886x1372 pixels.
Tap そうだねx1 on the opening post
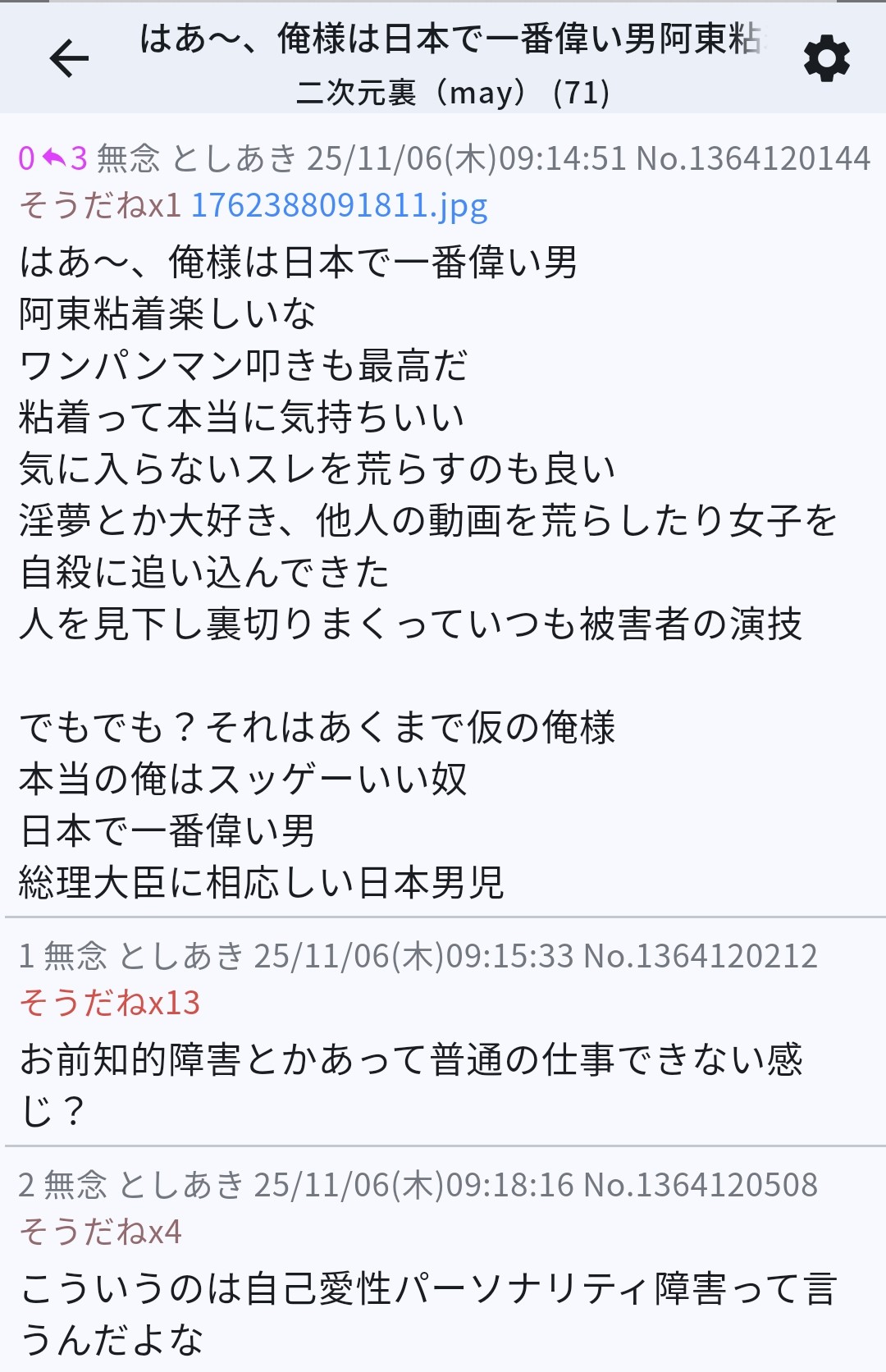[99, 205]
